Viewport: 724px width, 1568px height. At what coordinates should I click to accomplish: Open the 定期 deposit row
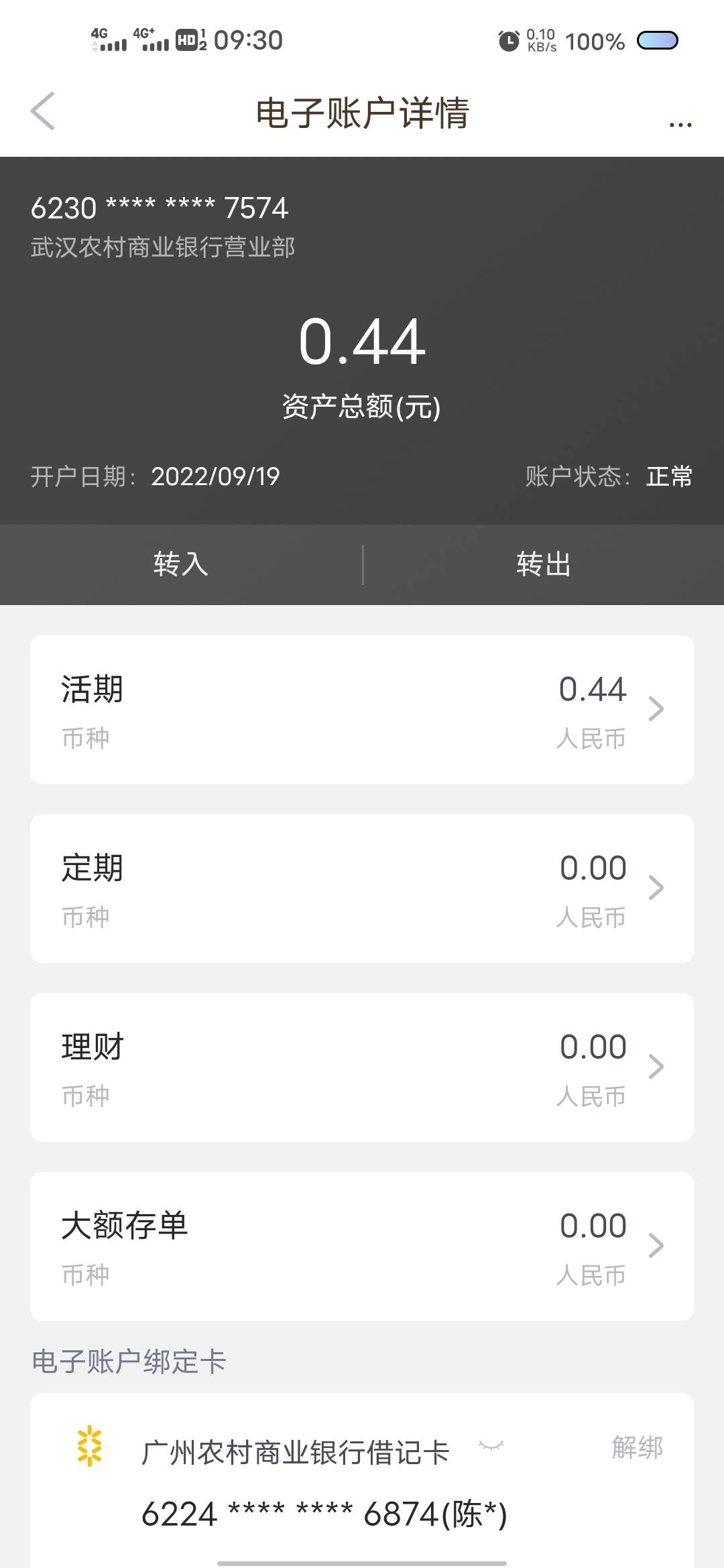tap(362, 889)
